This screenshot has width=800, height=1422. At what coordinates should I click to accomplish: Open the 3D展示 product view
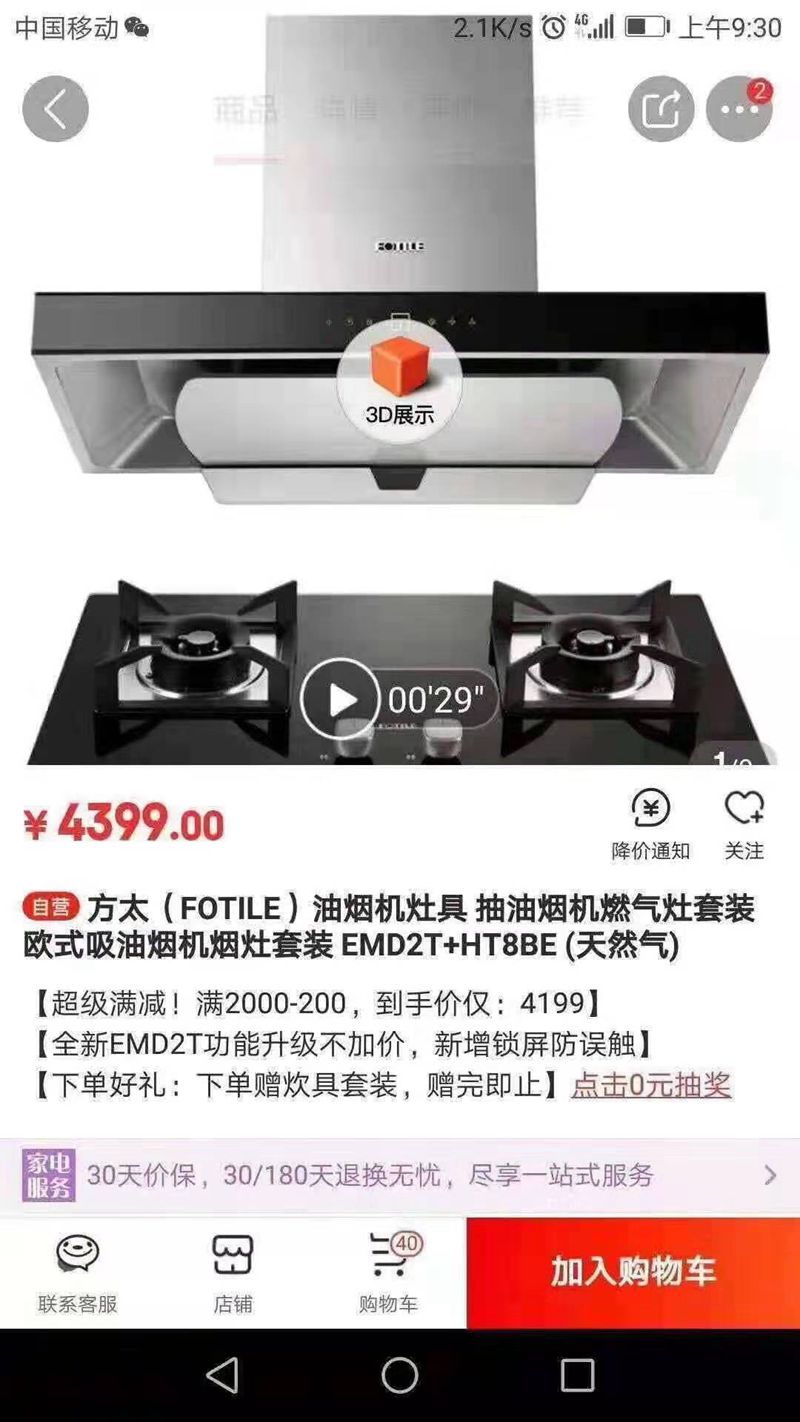(400, 381)
